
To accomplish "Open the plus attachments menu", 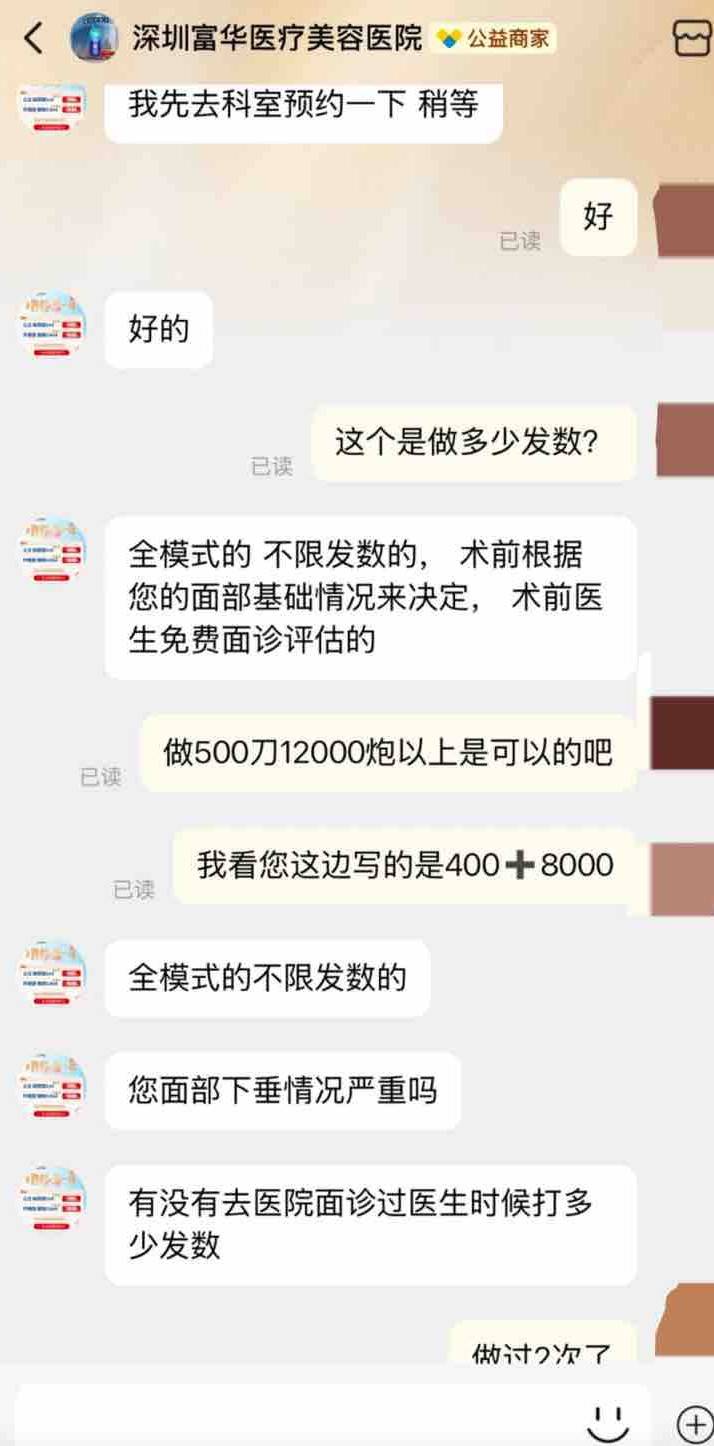I will (x=694, y=1422).
